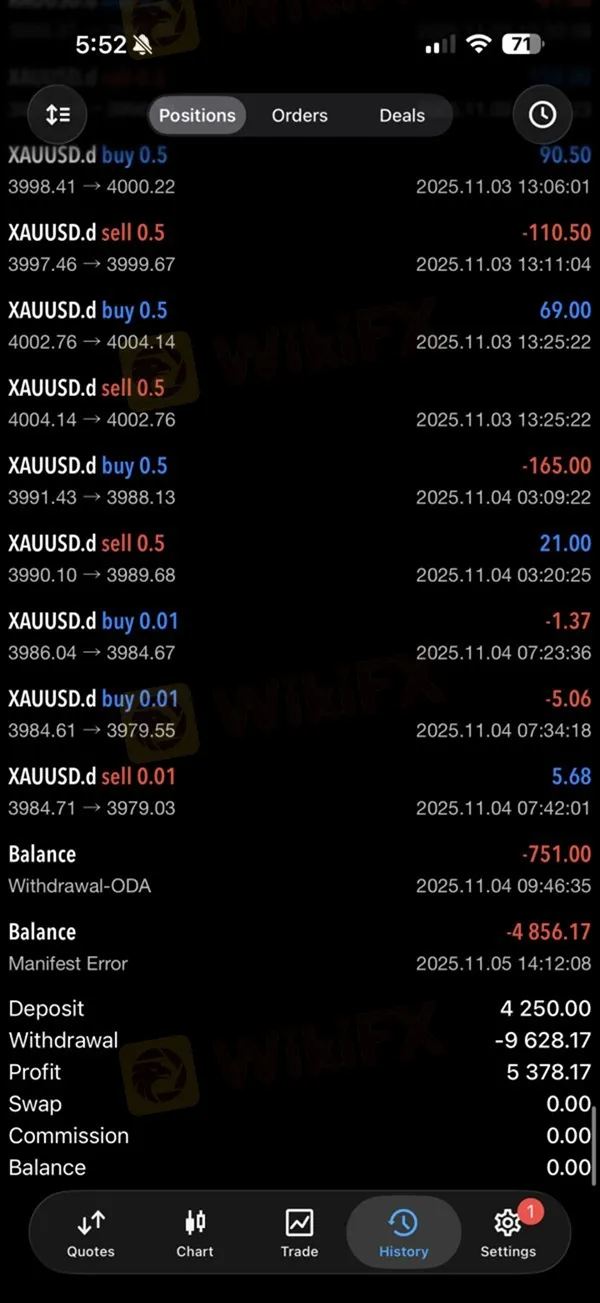Viewport: 600px width, 1303px height.
Task: Expand the sell 0.5 position with -110.50 loss
Action: 299,248
